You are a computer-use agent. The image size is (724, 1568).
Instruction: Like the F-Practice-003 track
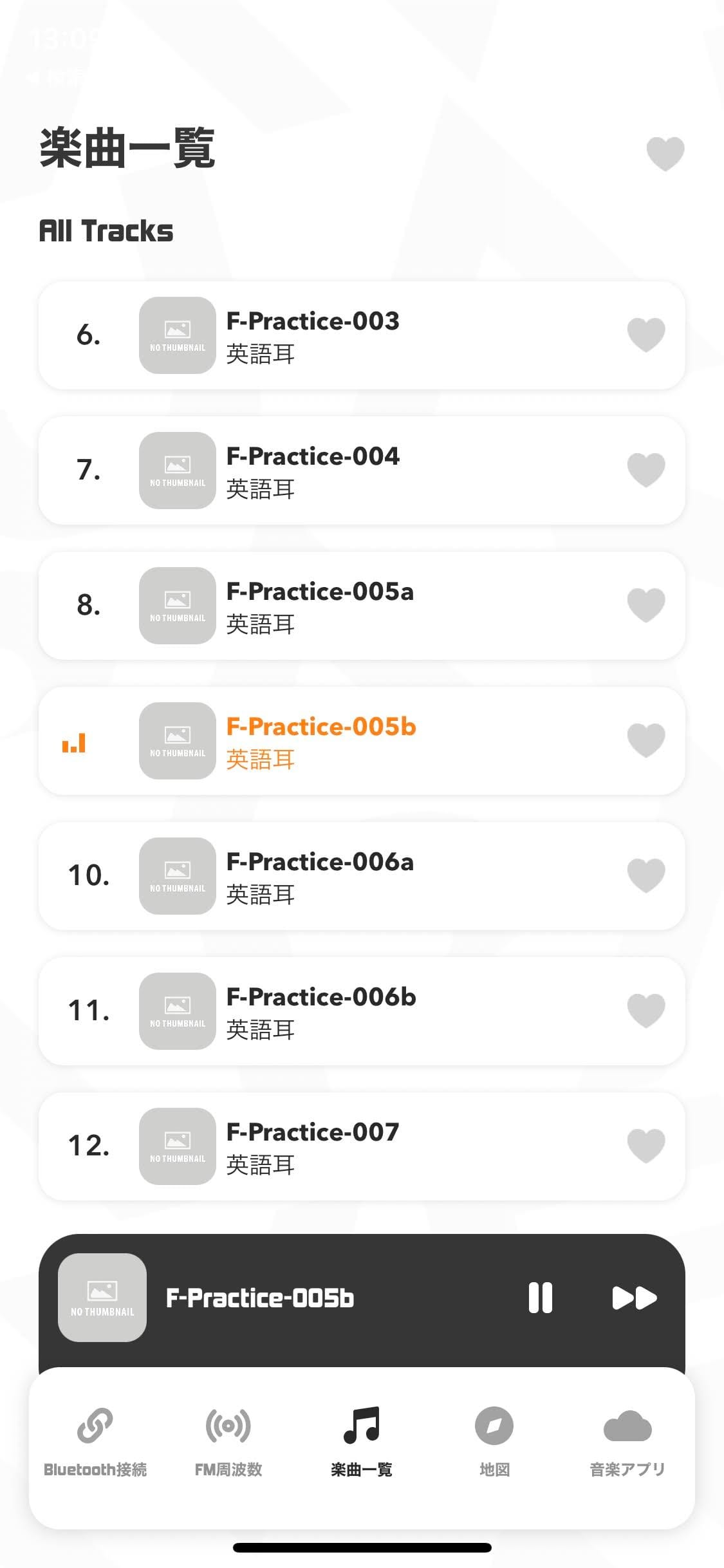click(x=645, y=335)
